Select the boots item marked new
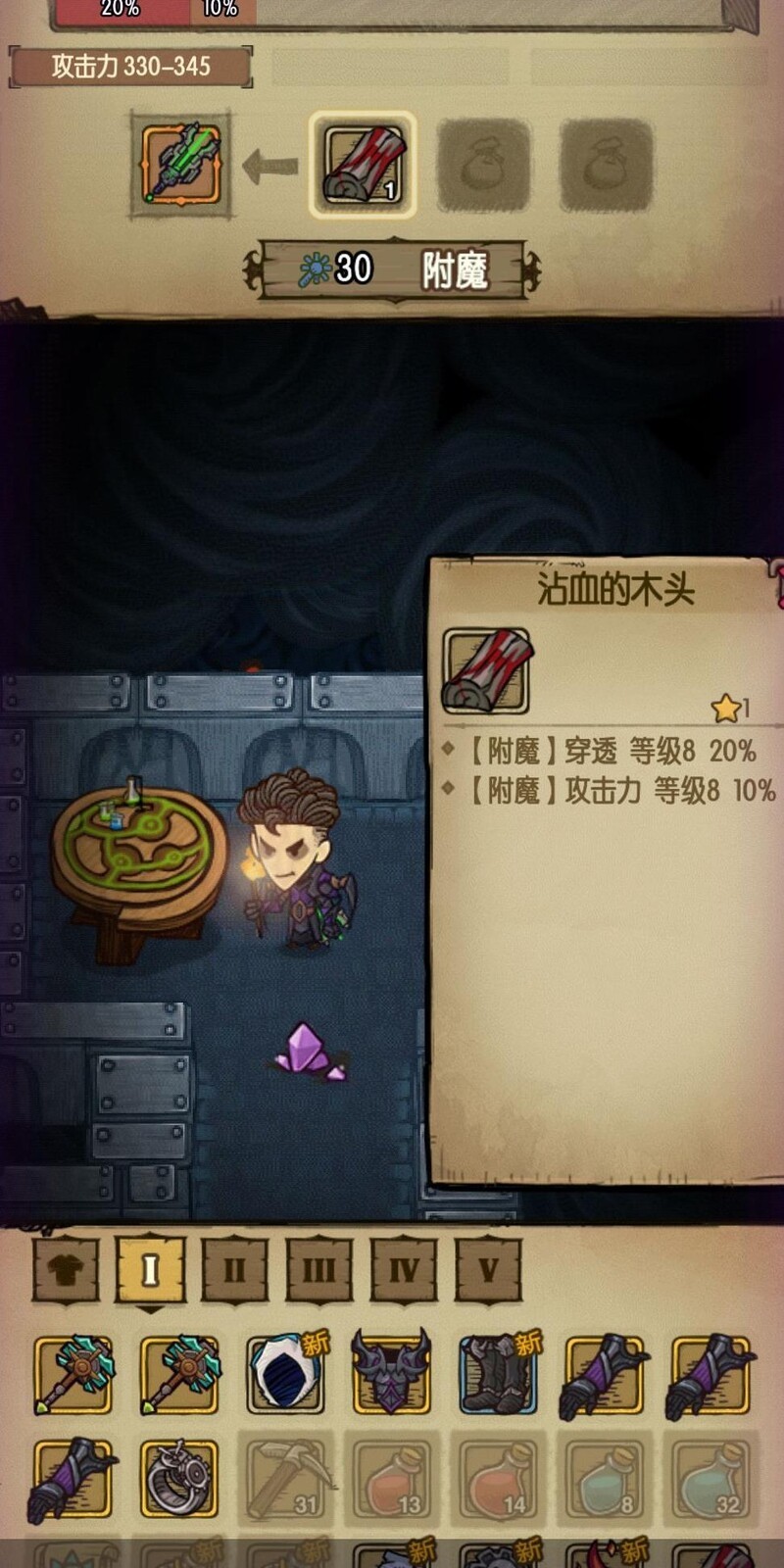 click(x=498, y=1375)
